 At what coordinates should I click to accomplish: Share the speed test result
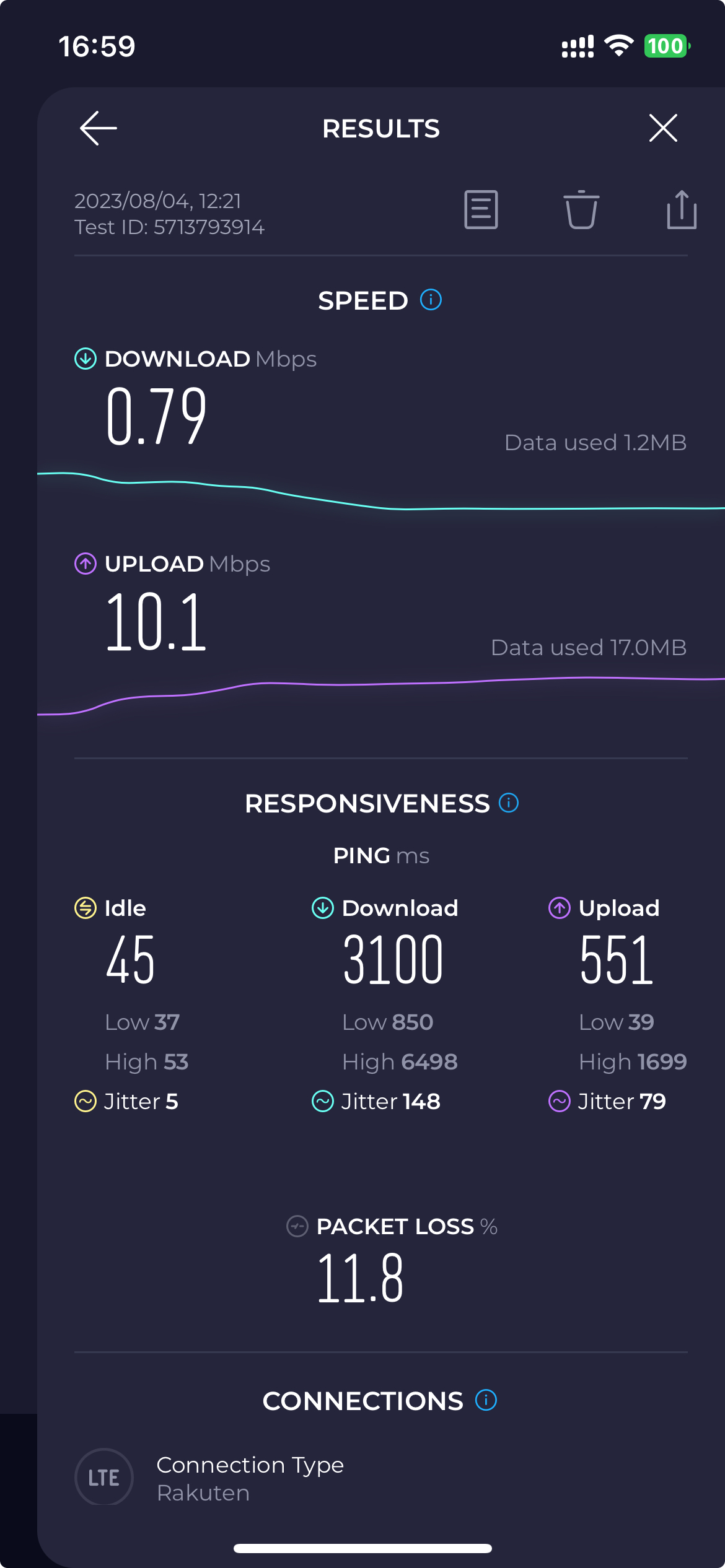coord(682,210)
